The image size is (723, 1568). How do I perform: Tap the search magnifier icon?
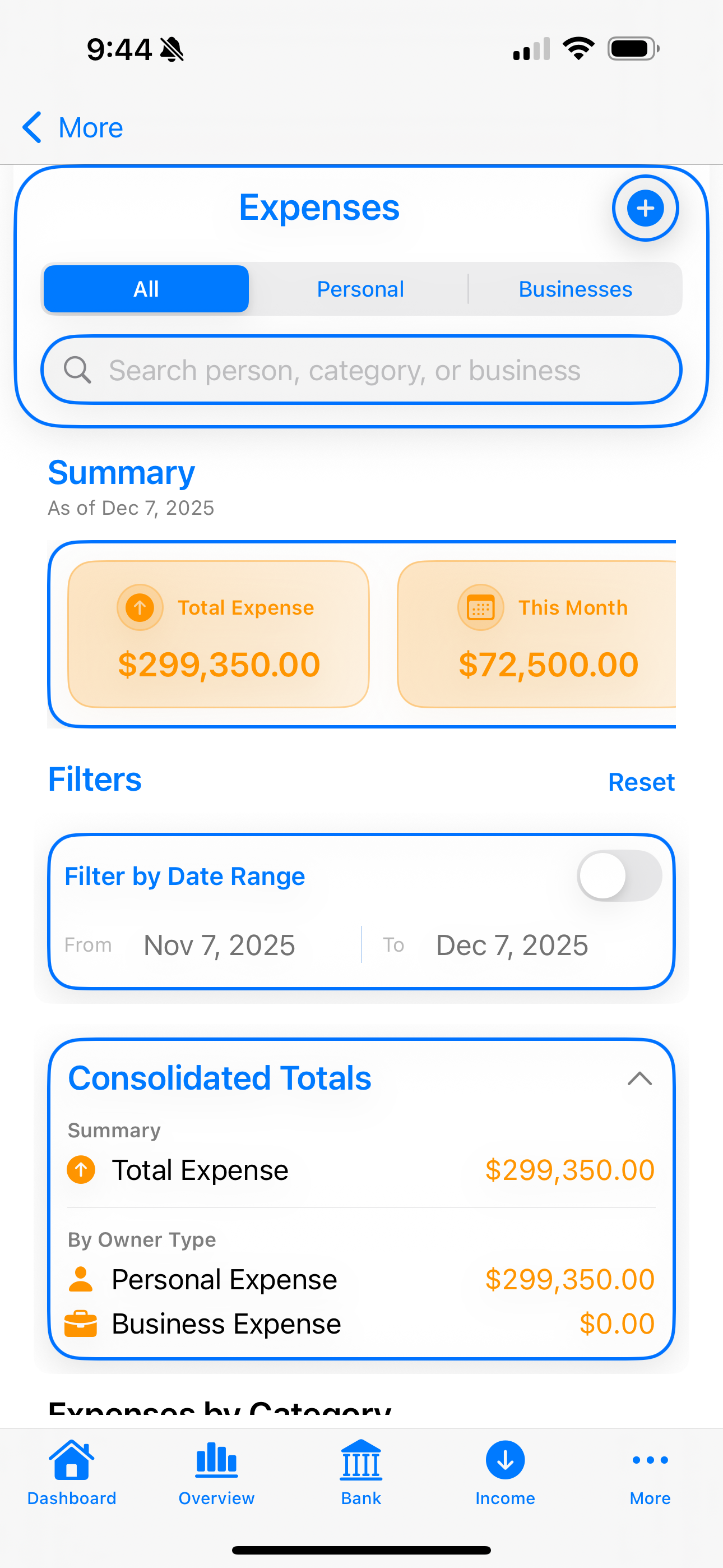(x=78, y=370)
